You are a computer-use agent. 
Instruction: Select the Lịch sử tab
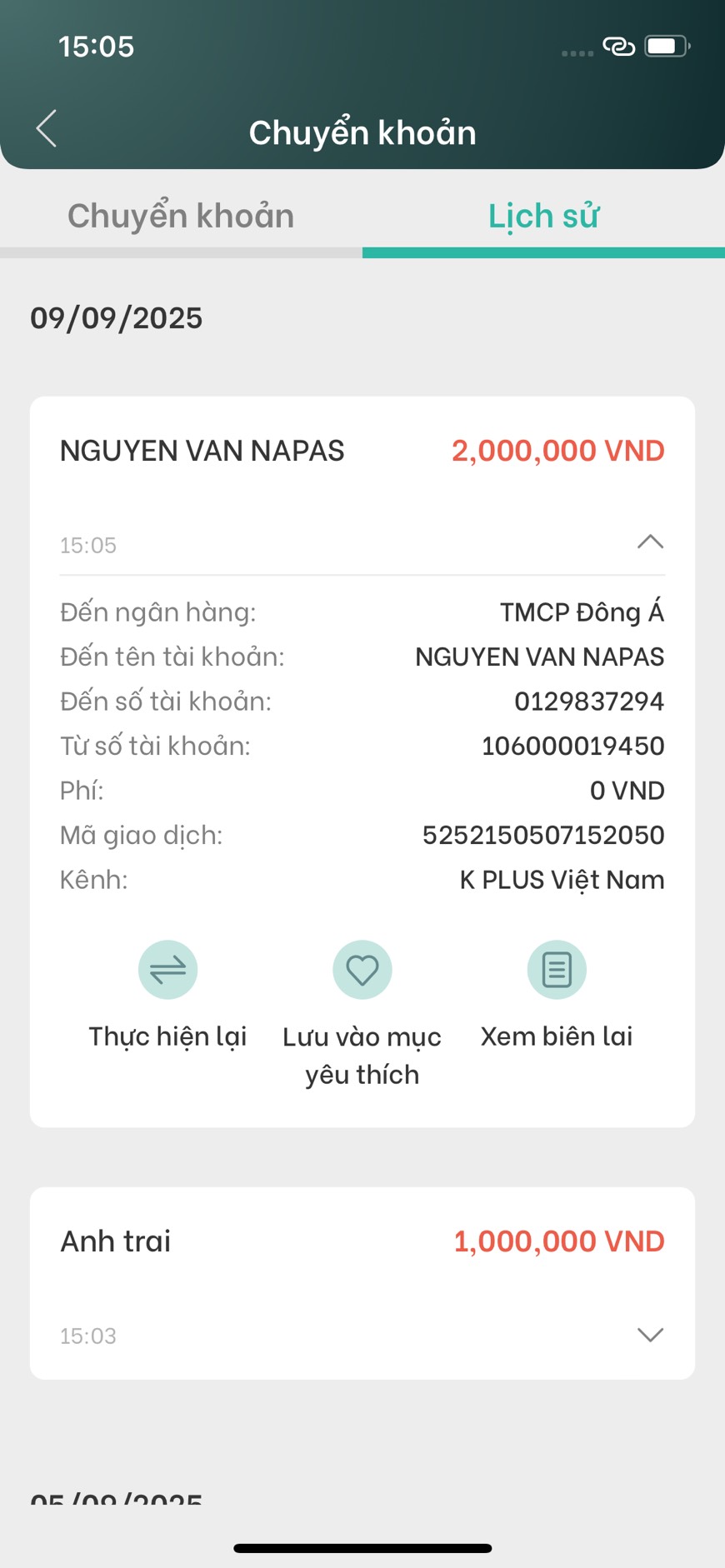point(543,216)
